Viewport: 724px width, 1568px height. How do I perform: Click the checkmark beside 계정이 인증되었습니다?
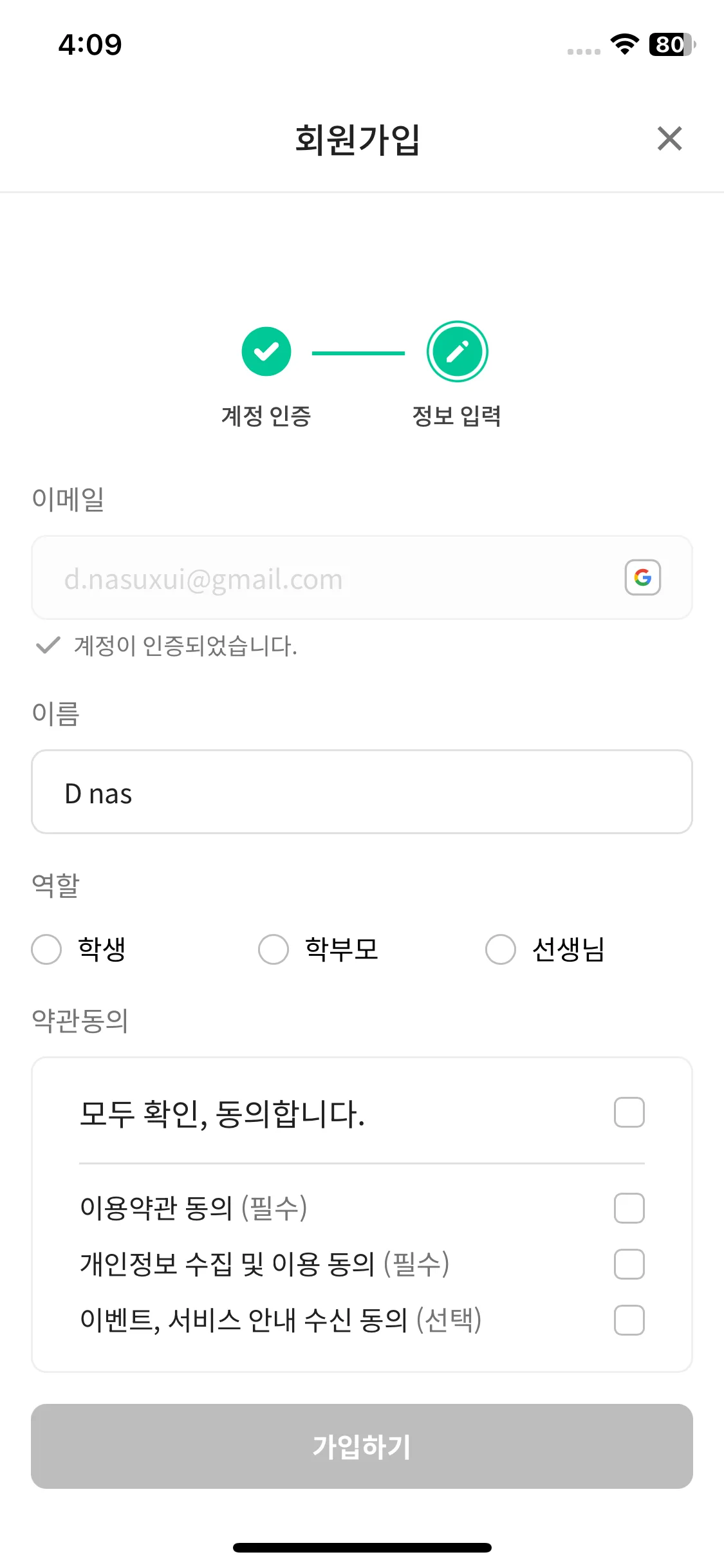click(48, 646)
